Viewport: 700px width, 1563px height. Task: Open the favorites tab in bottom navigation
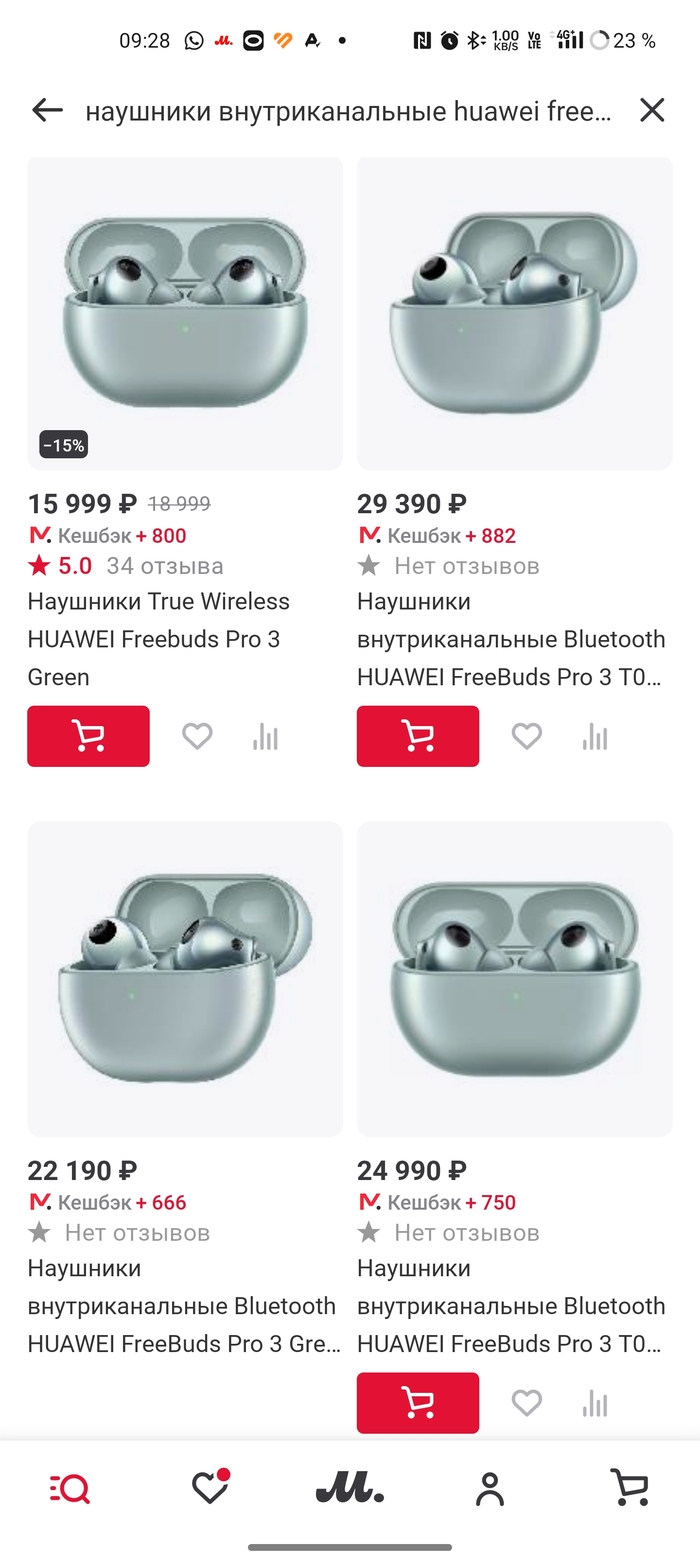pyautogui.click(x=210, y=1488)
